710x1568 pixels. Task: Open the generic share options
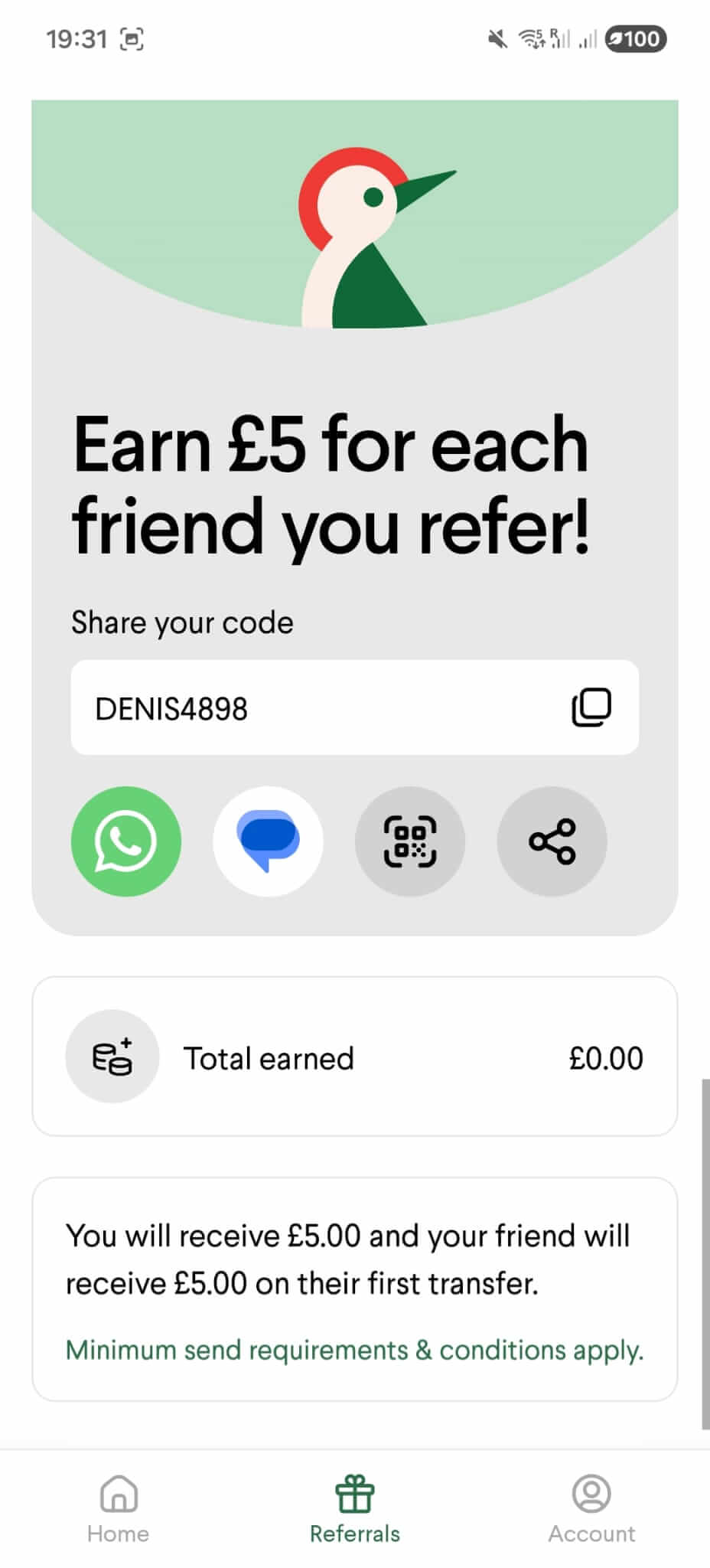pos(552,841)
